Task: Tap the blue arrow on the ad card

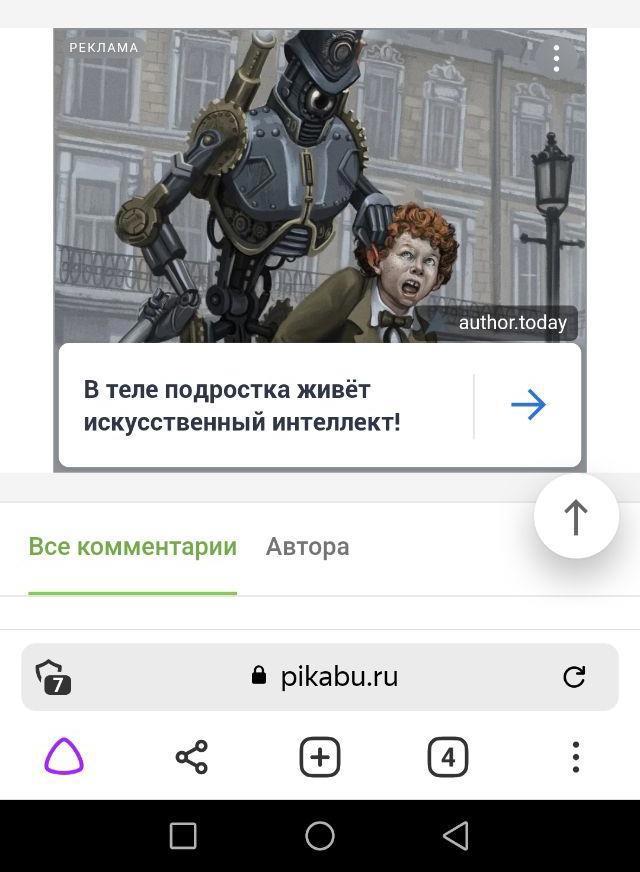Action: [x=528, y=405]
